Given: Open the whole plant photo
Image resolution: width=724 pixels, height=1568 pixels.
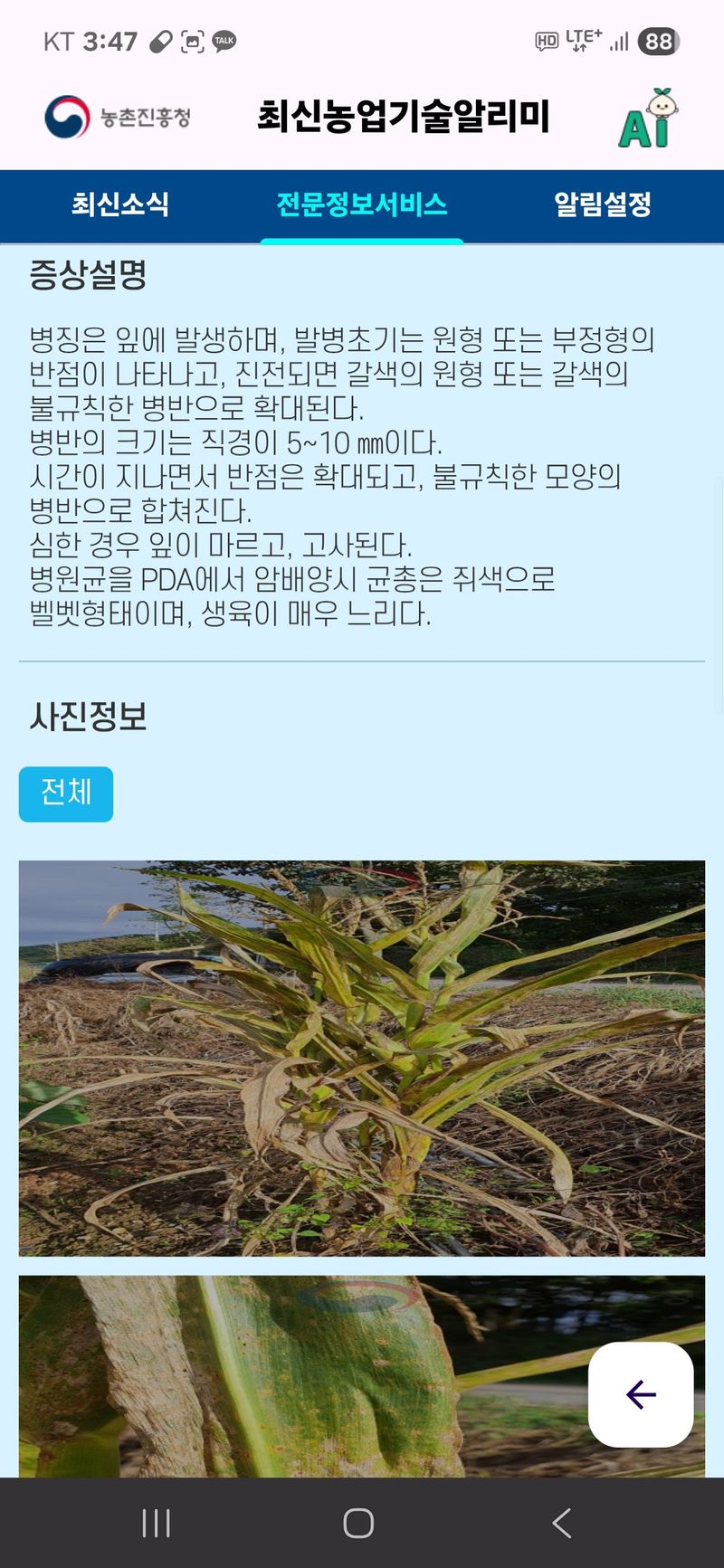Looking at the screenshot, I should point(362,1057).
